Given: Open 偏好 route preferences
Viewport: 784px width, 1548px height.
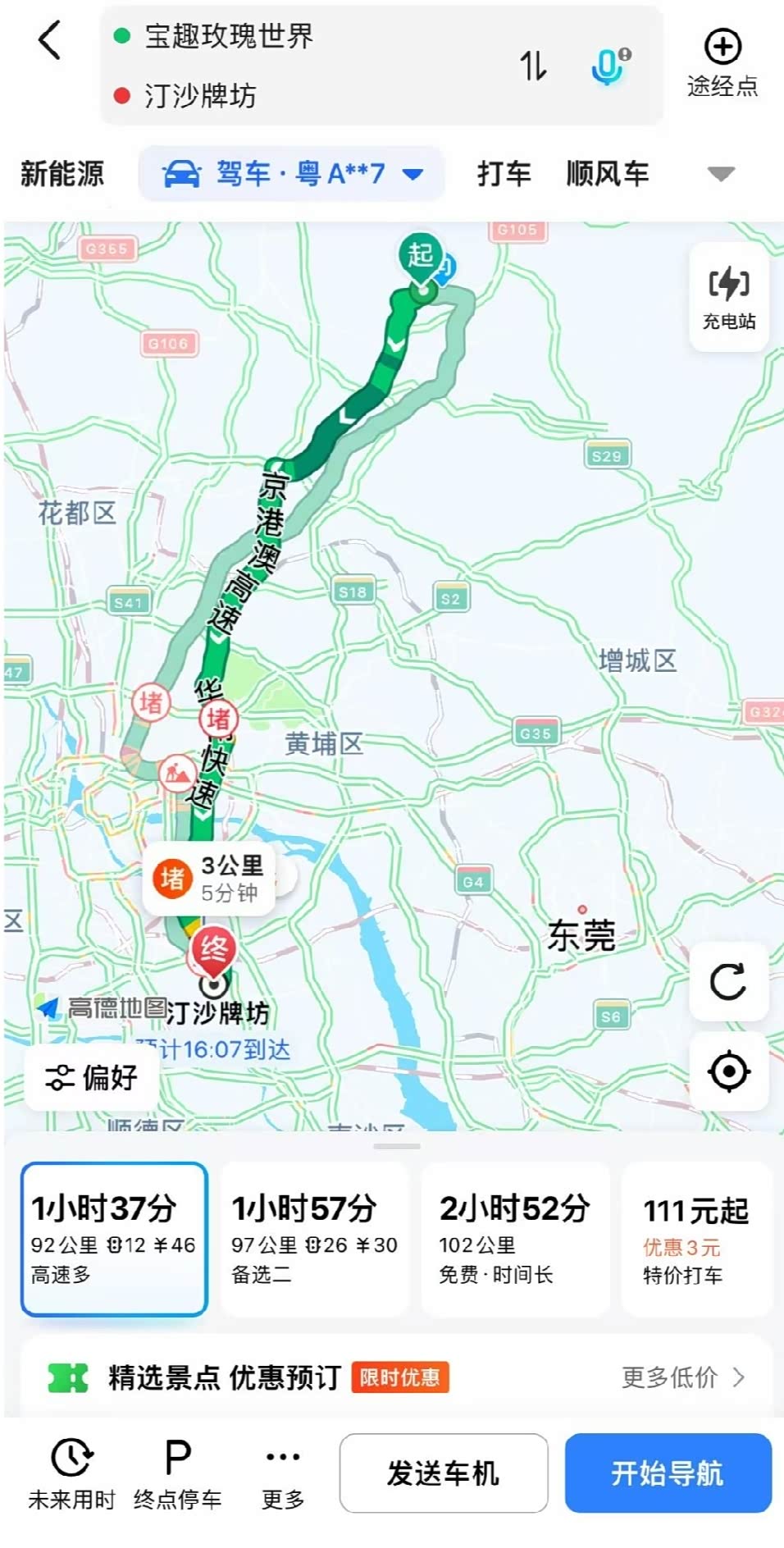Looking at the screenshot, I should 92,1078.
